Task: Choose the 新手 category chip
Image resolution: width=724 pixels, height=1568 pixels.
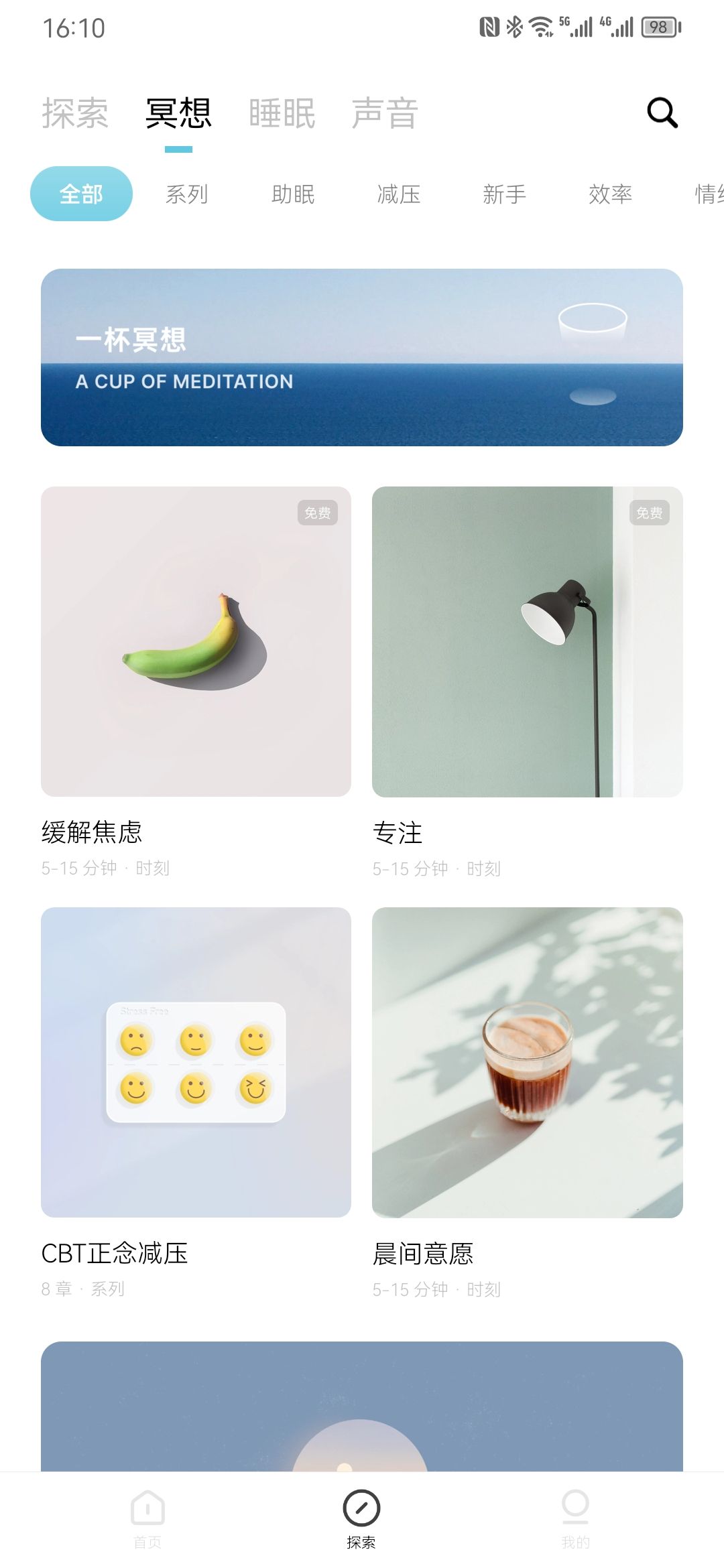Action: 504,194
